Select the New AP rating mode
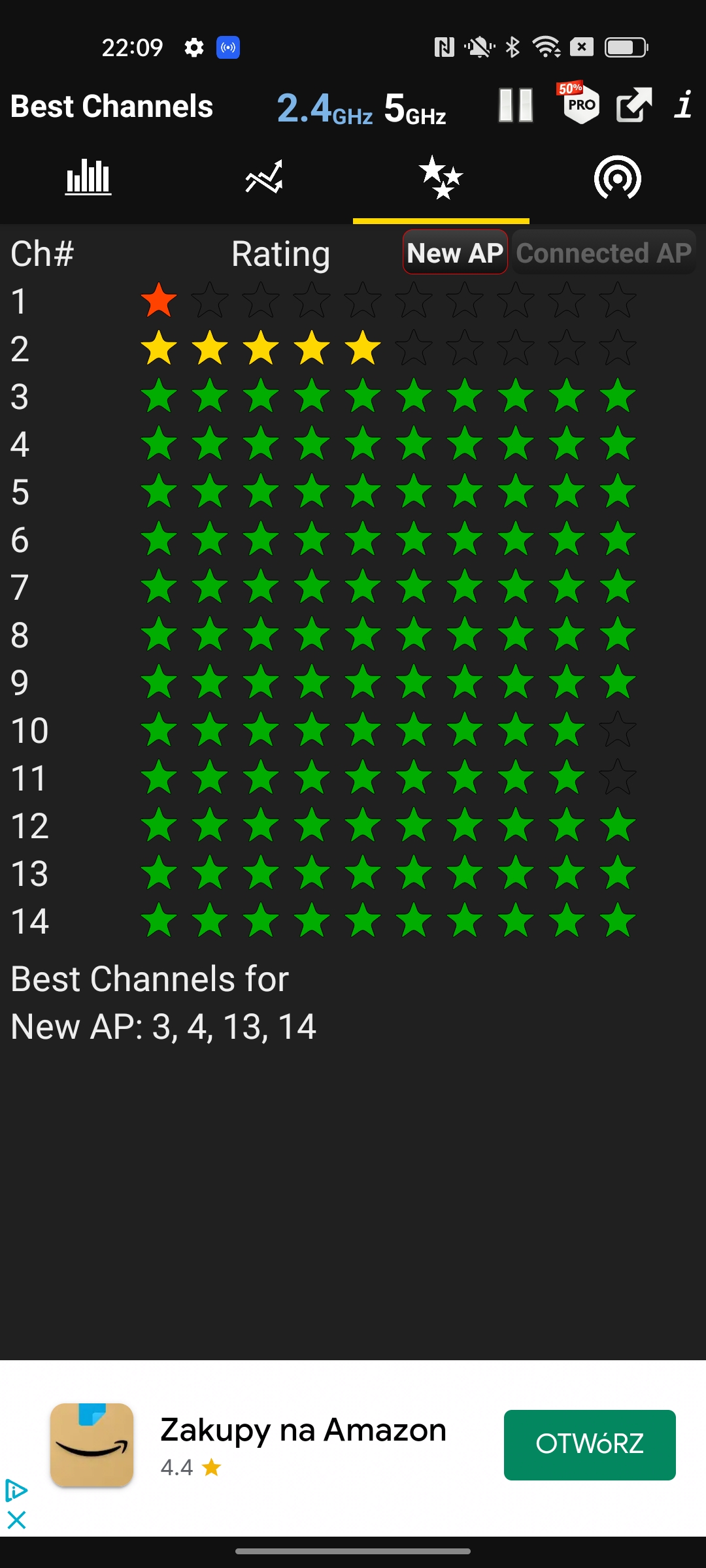This screenshot has height=1568, width=706. pos(455,253)
